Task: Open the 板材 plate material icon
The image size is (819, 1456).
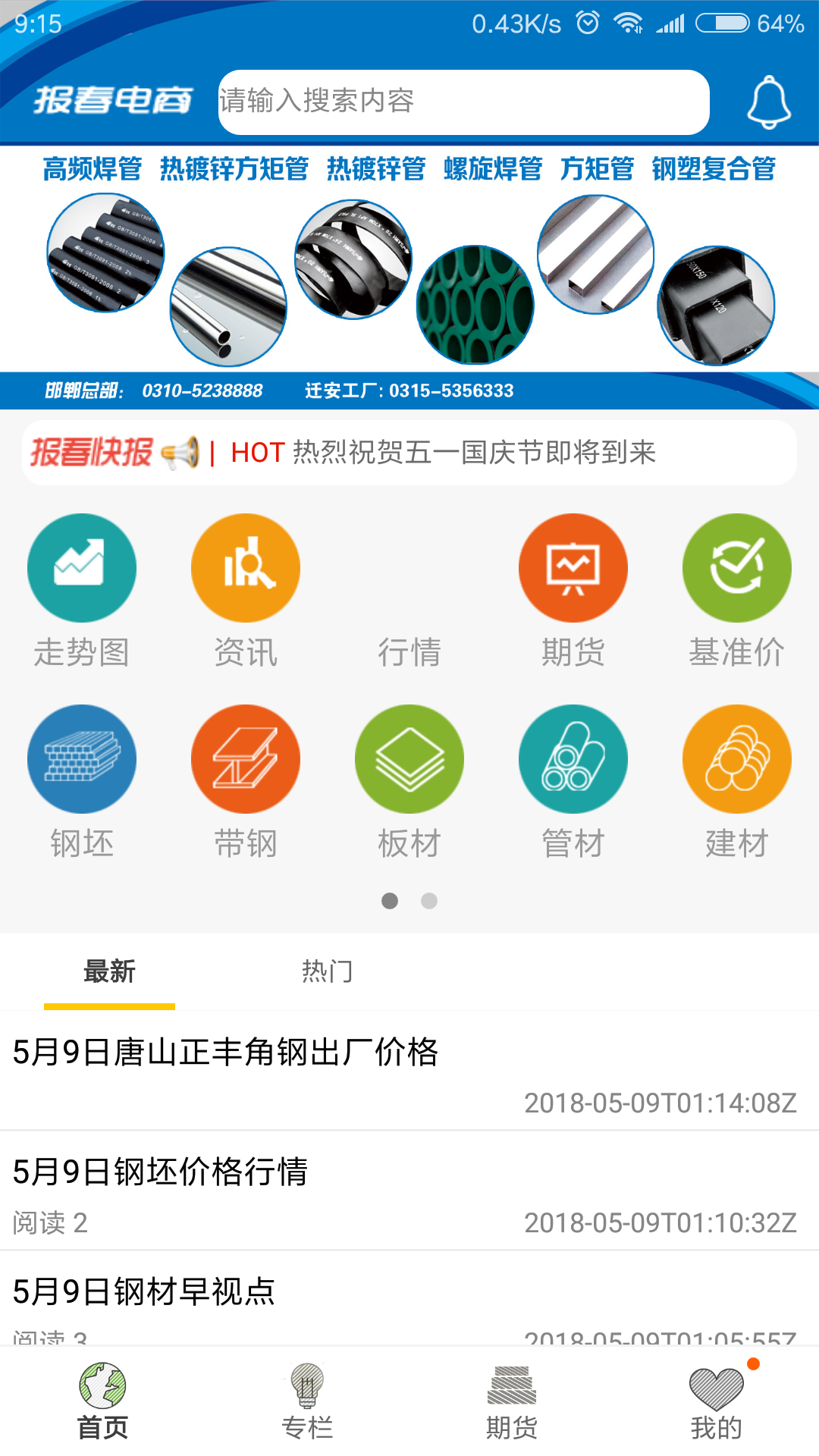Action: (409, 758)
